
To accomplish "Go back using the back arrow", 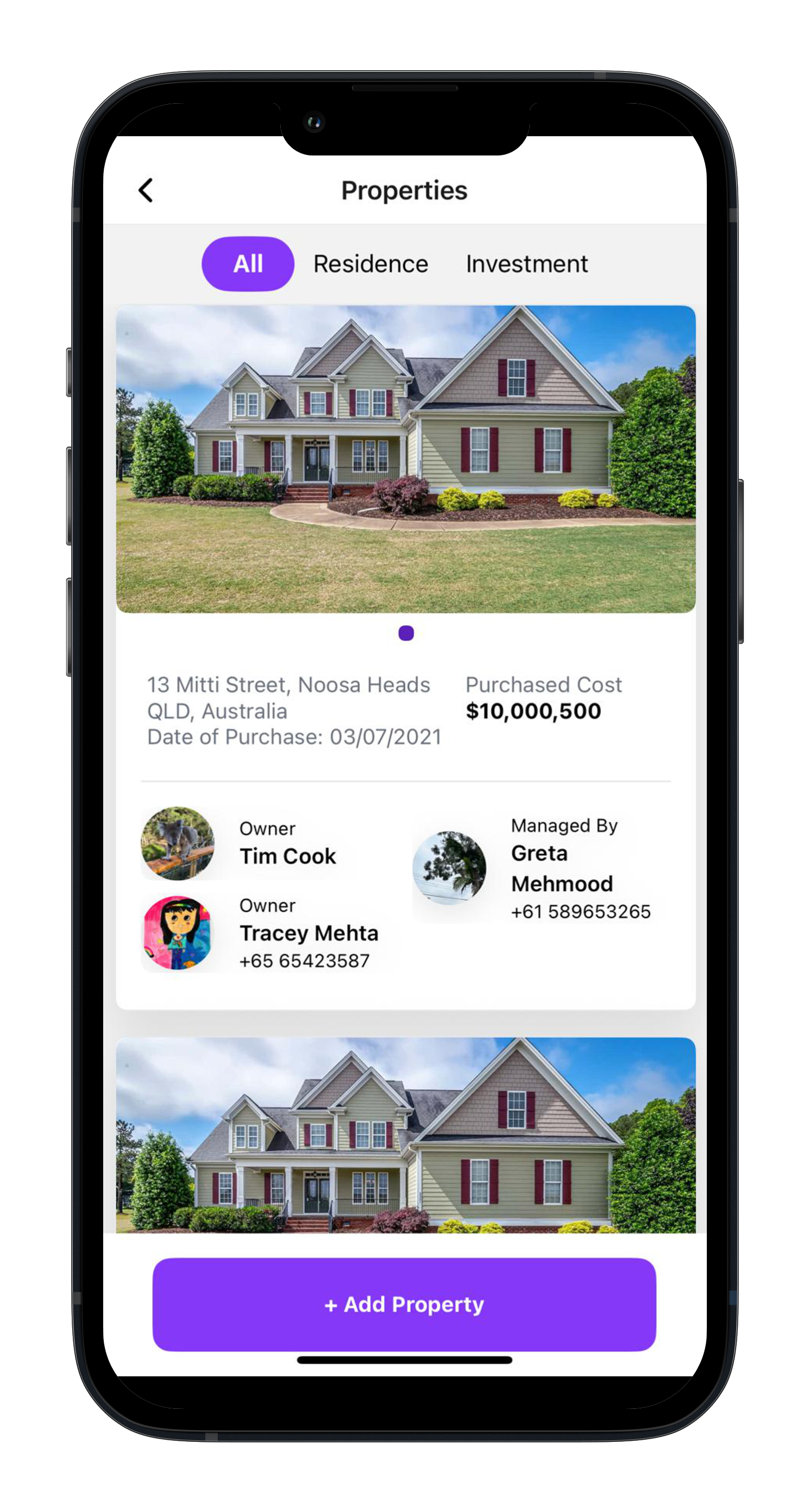I will [145, 190].
